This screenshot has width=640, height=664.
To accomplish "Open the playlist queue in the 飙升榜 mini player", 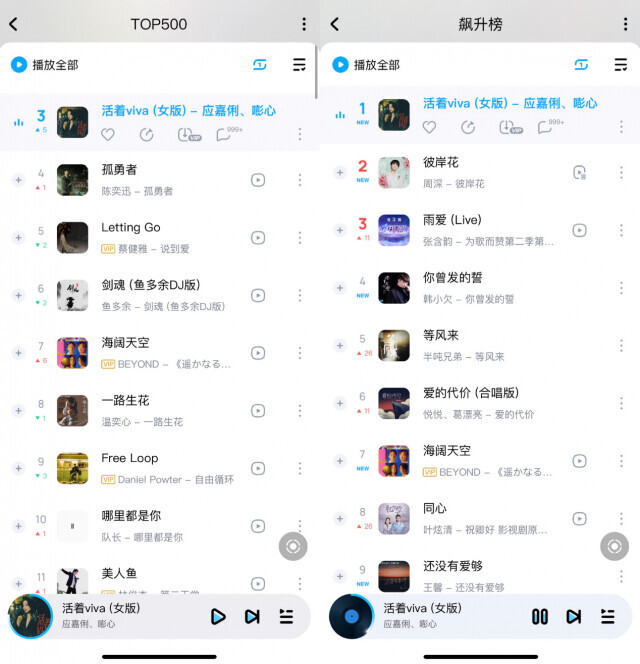I will pyautogui.click(x=607, y=617).
